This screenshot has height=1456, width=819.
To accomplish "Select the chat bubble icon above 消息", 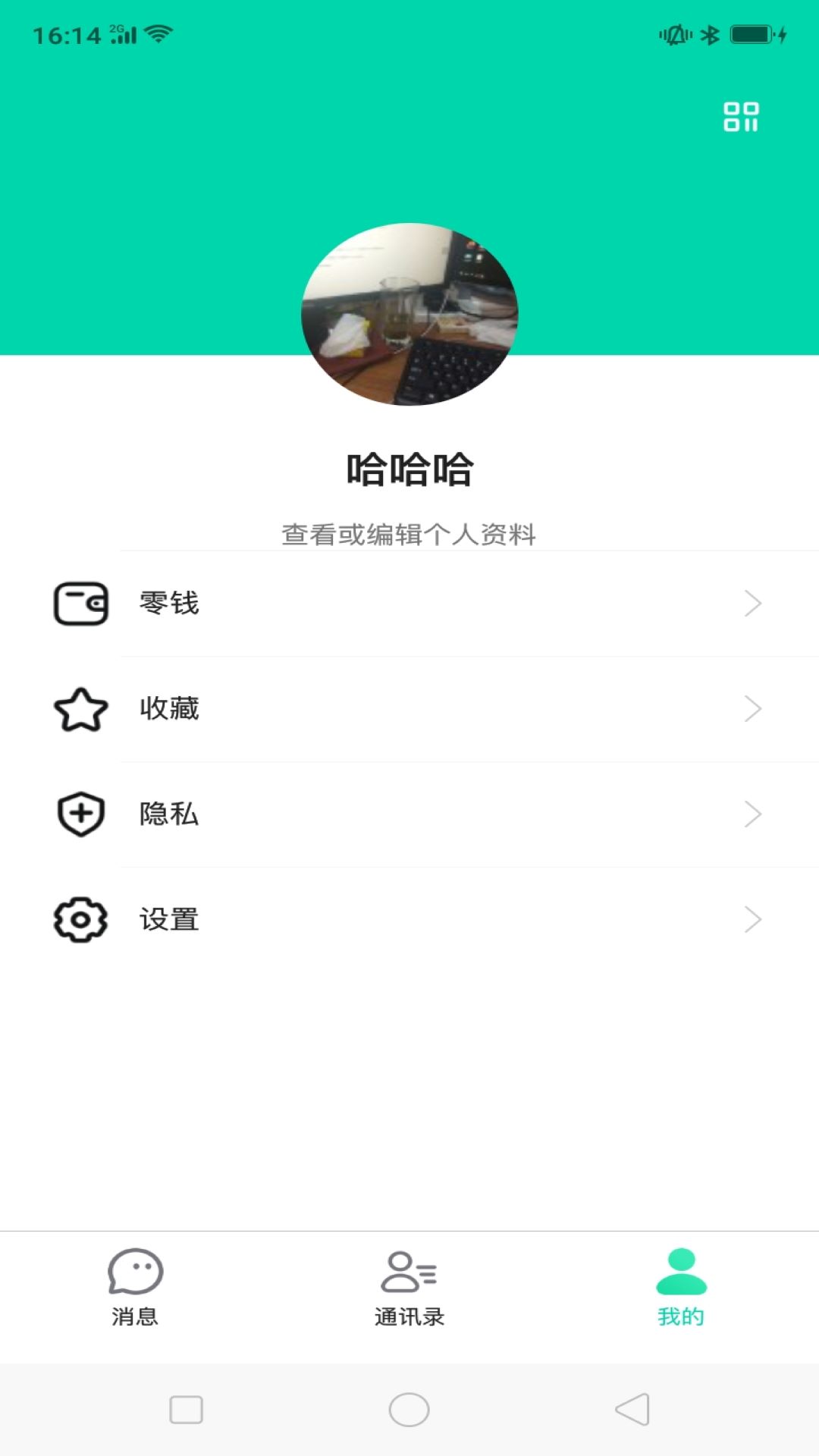I will click(x=135, y=1270).
